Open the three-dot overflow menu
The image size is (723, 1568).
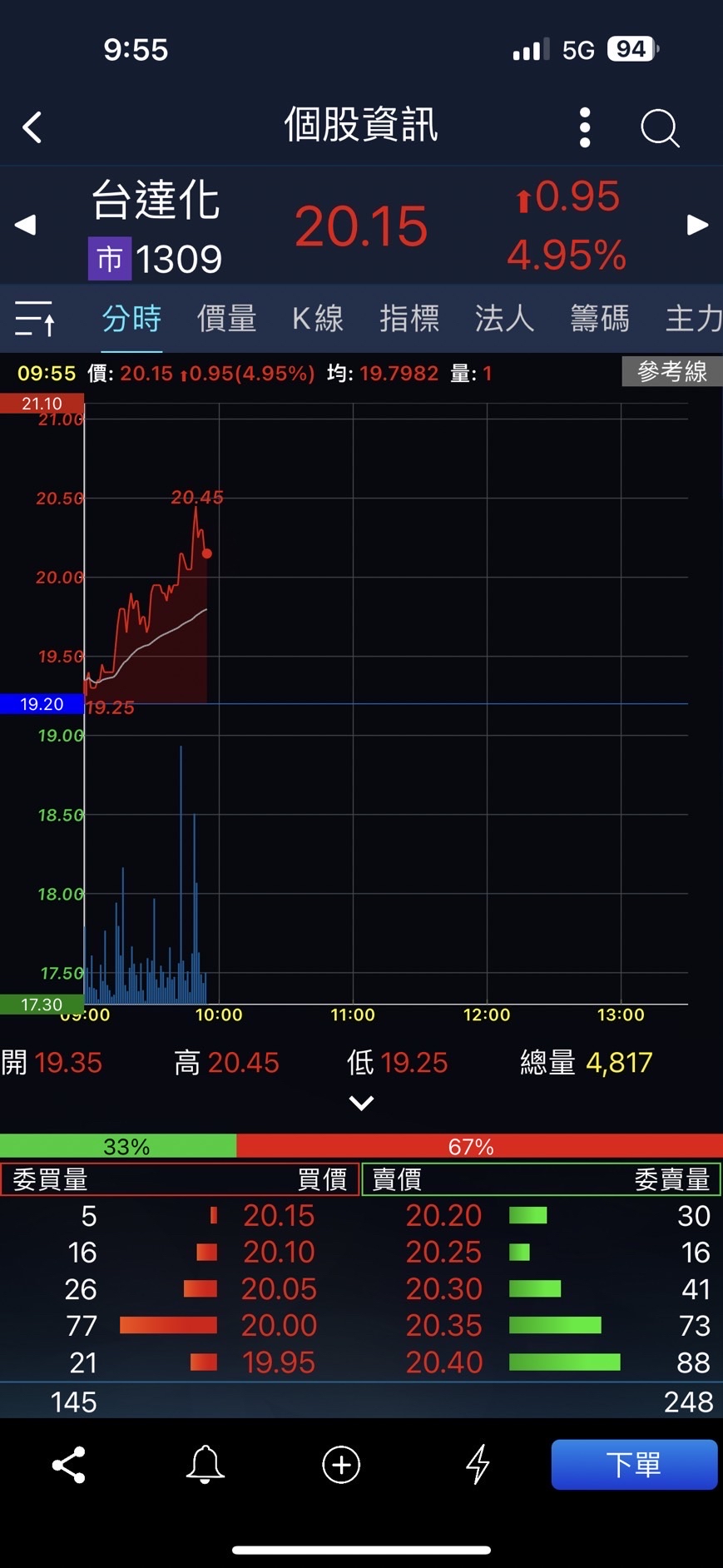(x=585, y=127)
